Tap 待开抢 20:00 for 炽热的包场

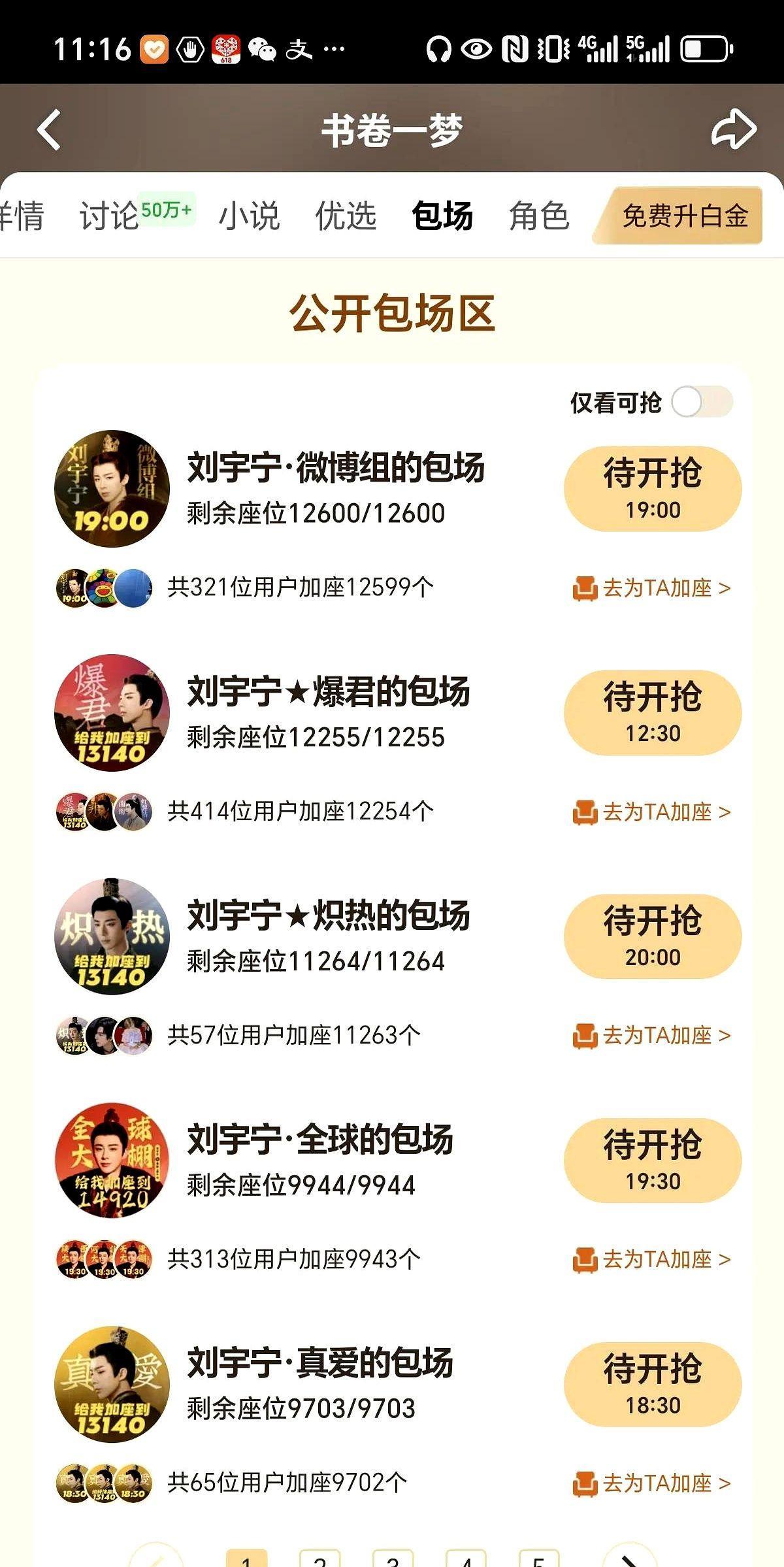click(x=653, y=936)
